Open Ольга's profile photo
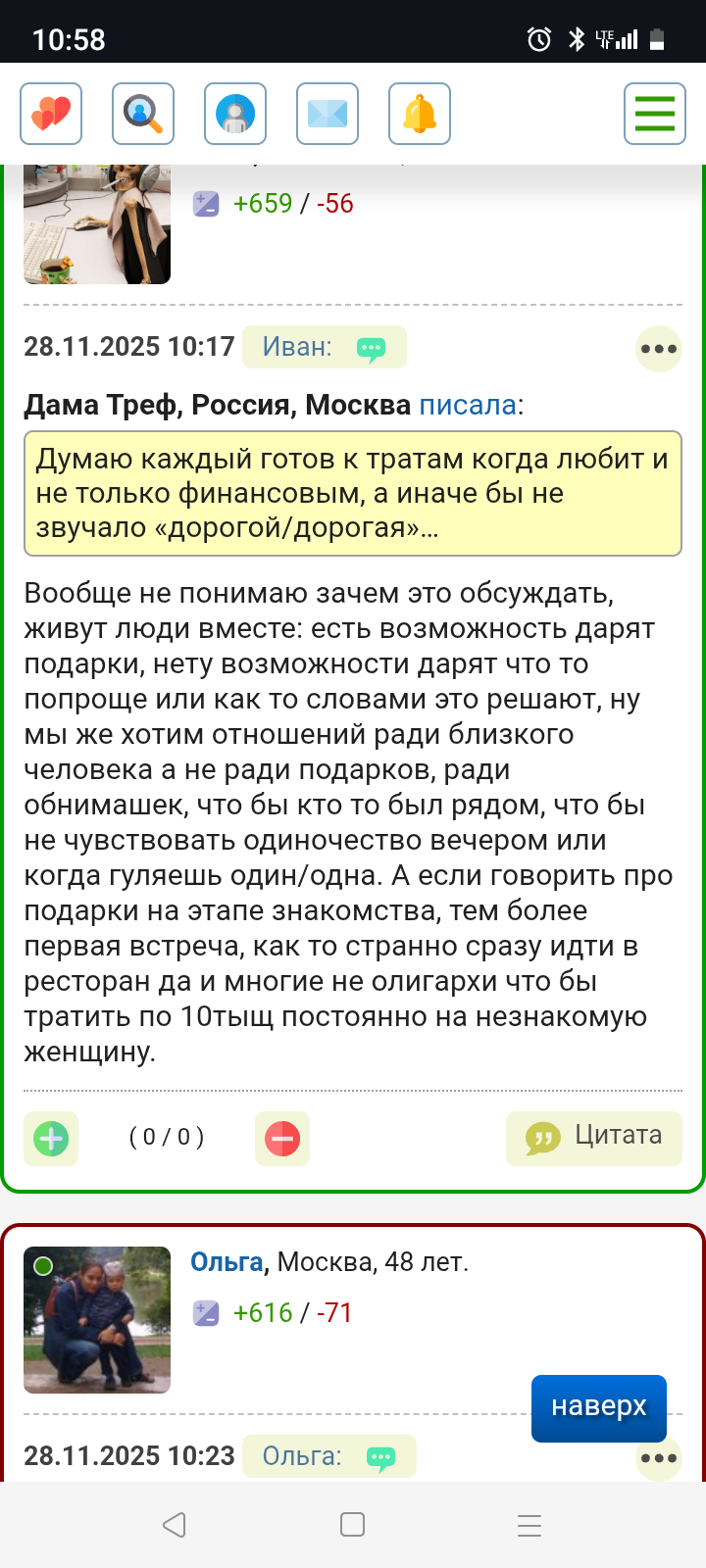706x1568 pixels. (x=97, y=1319)
